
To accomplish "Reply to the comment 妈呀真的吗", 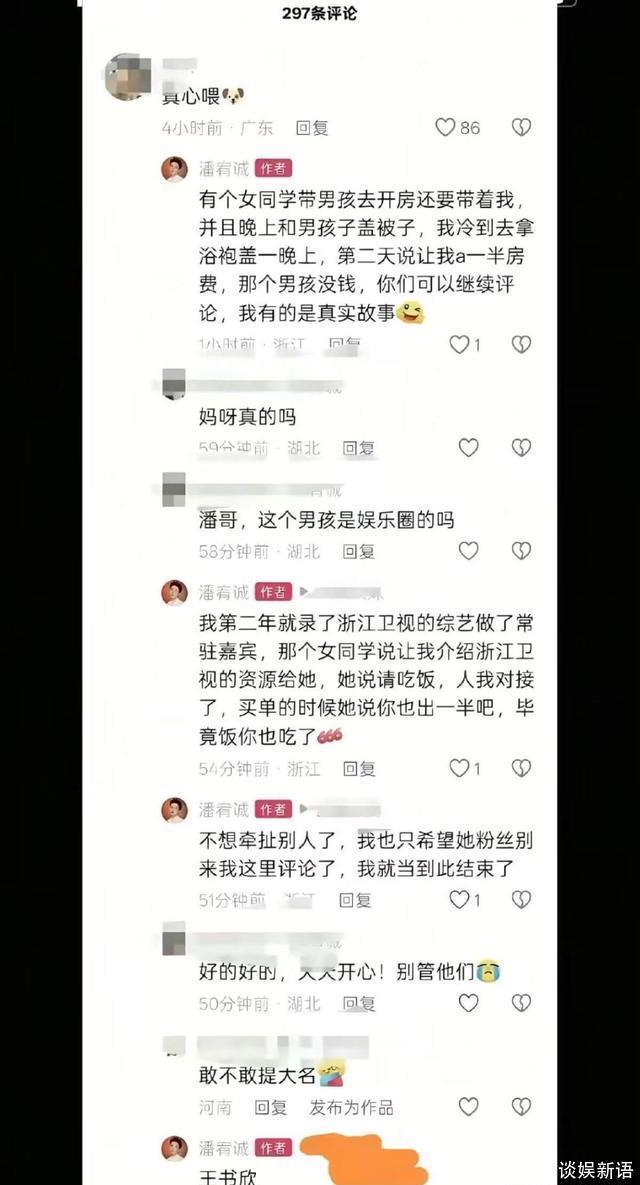I will tap(358, 448).
